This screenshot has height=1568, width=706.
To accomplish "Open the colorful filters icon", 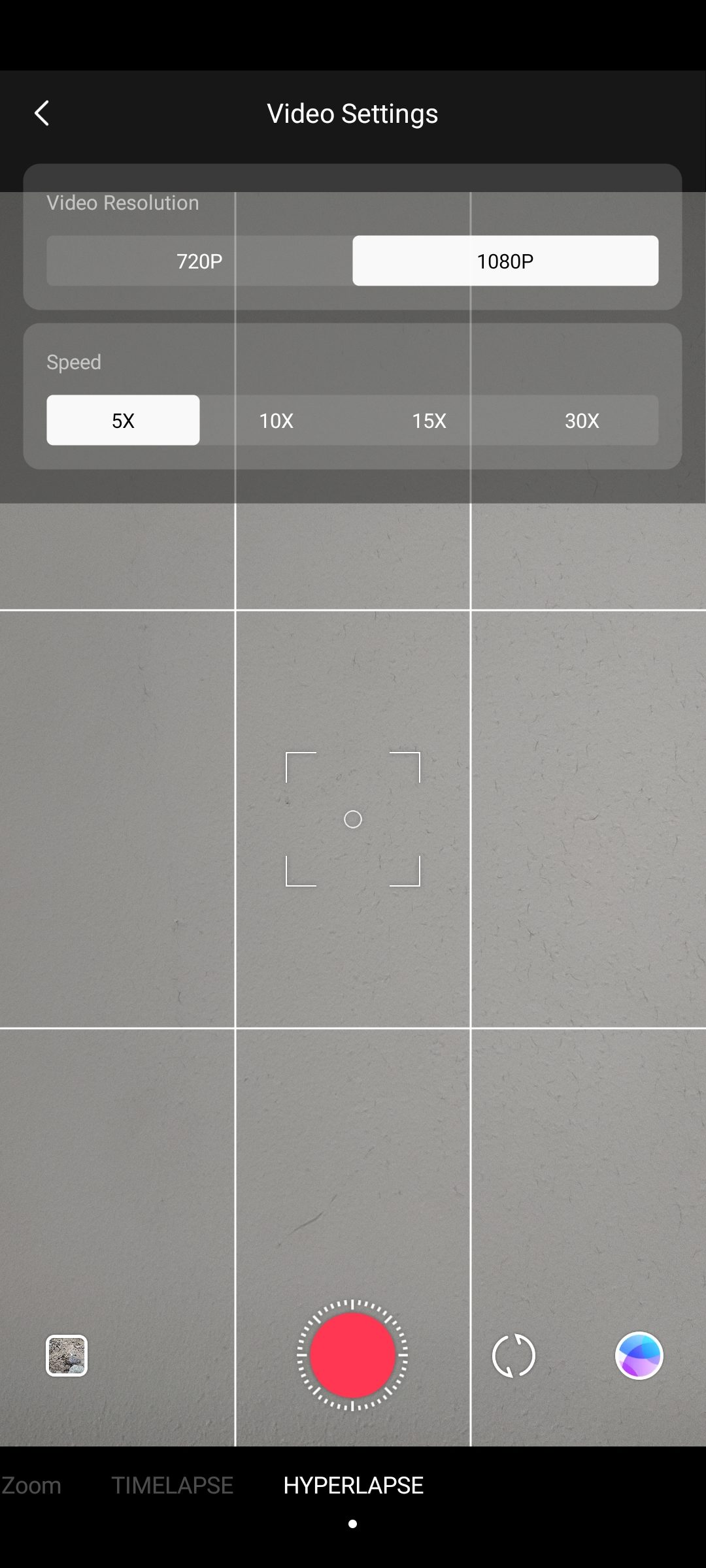I will tap(639, 1356).
